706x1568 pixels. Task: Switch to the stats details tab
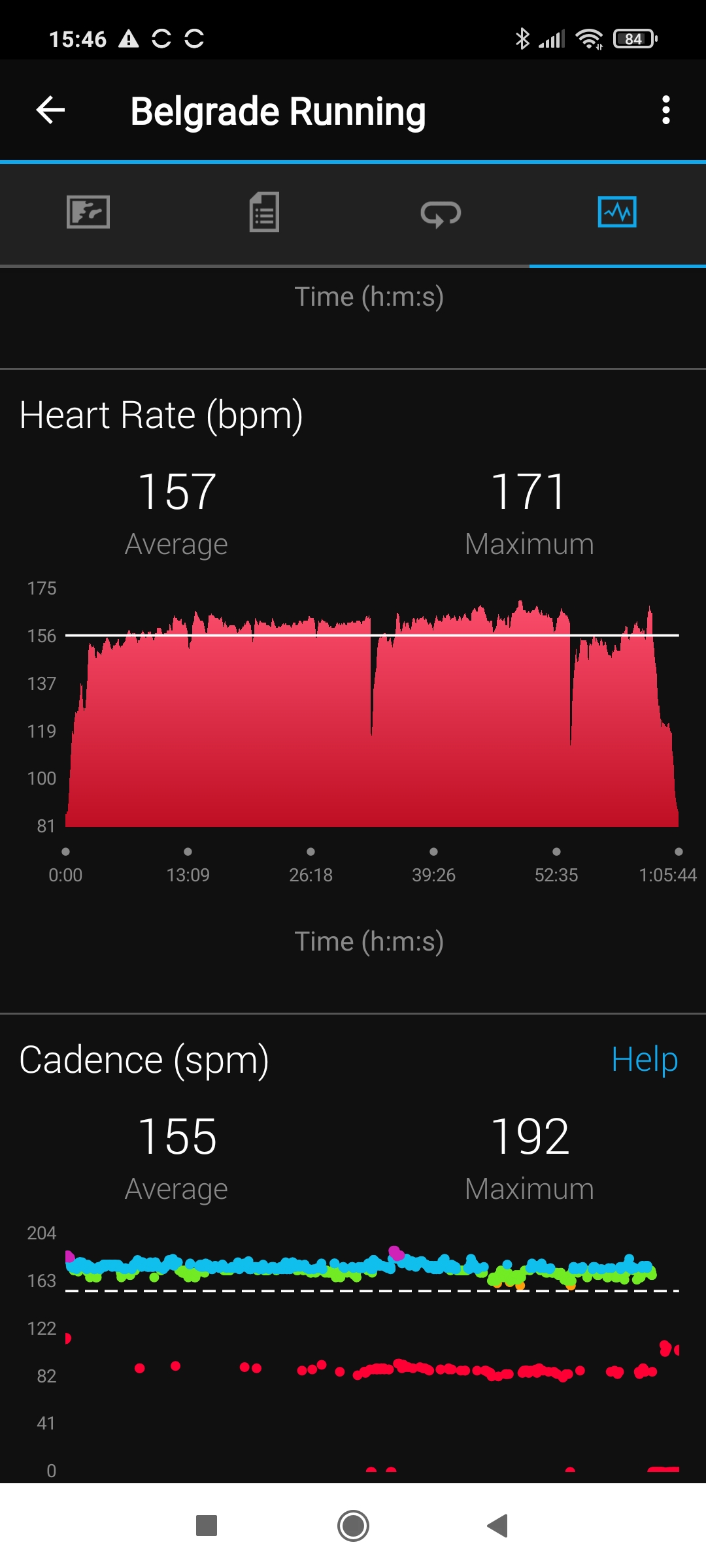pos(264,212)
